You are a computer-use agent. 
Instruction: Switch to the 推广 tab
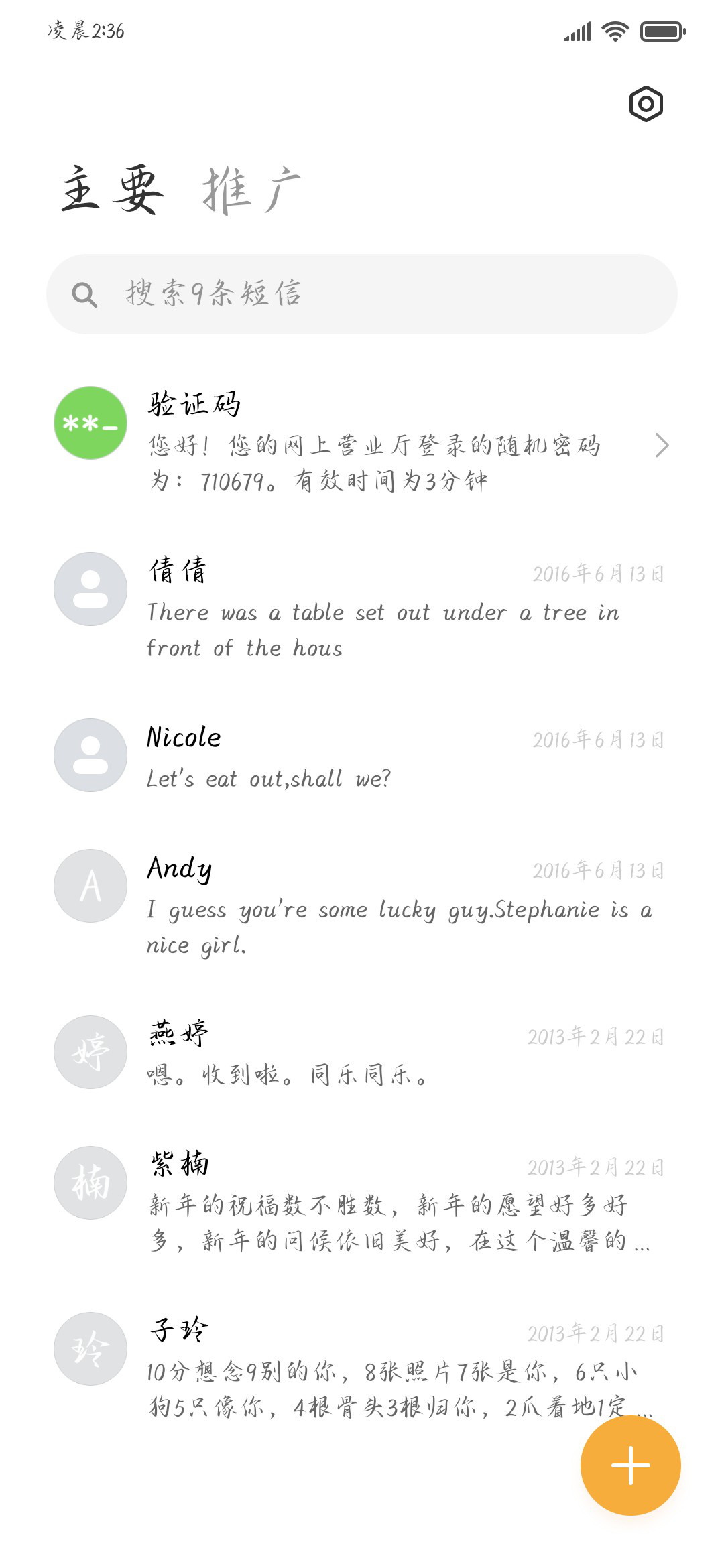[251, 190]
